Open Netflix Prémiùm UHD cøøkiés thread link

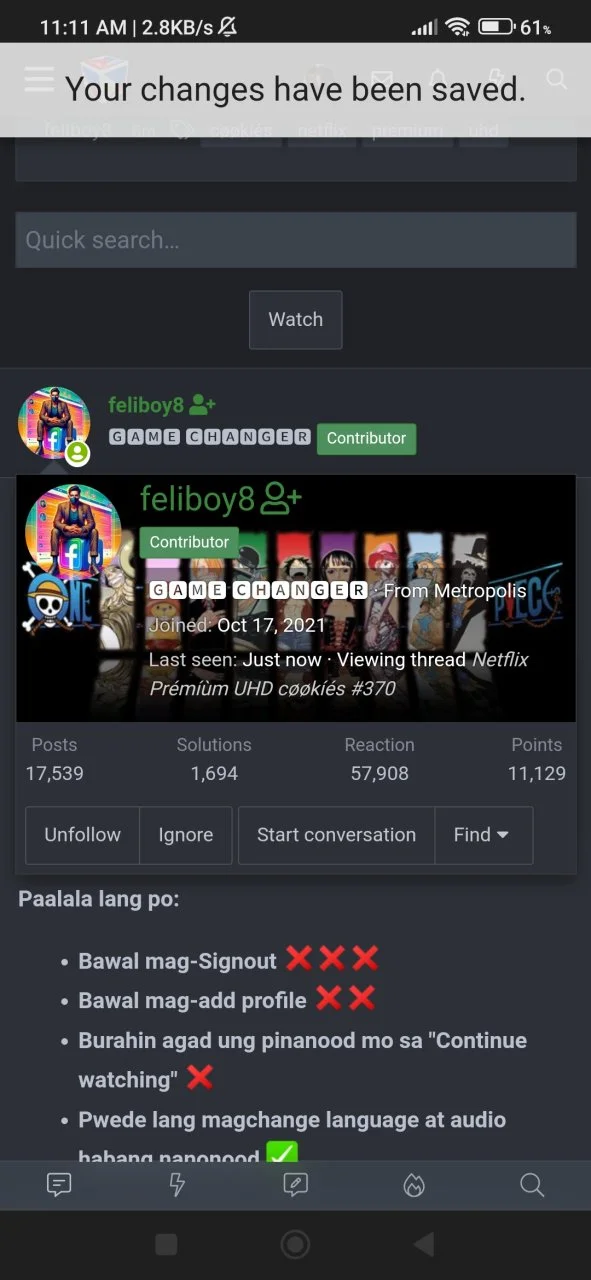339,674
